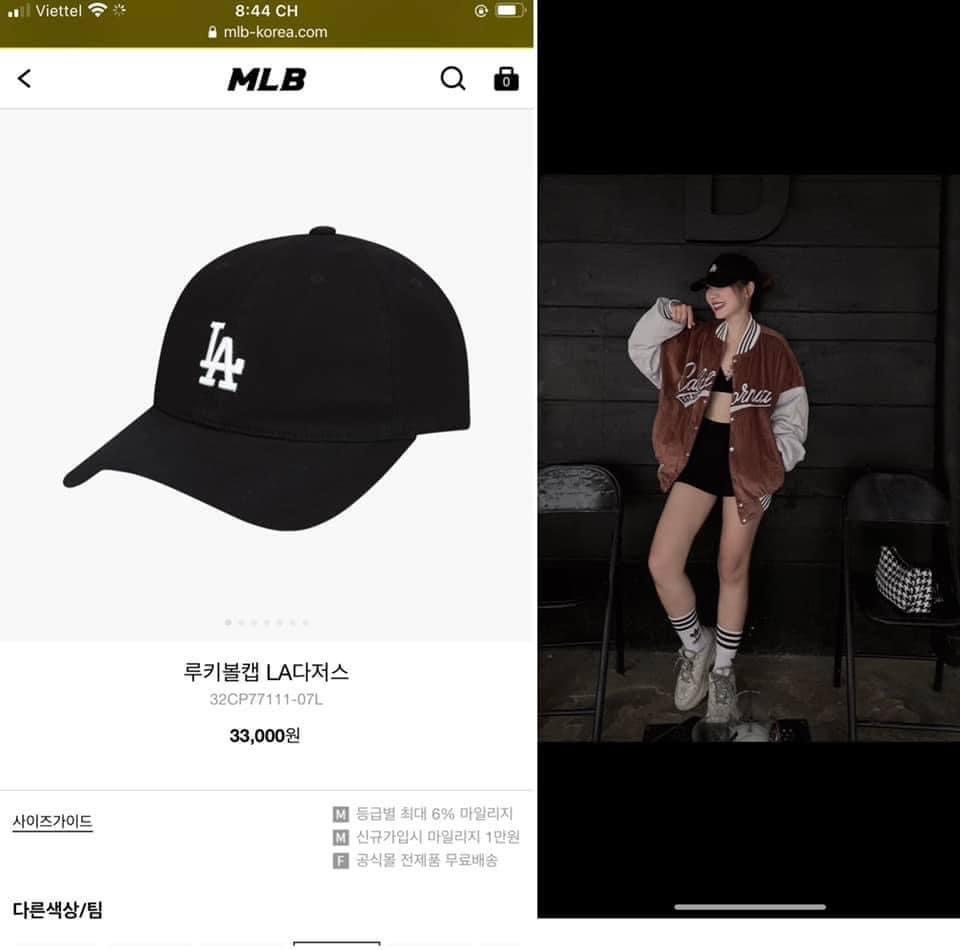The image size is (960, 950).
Task: Tap the mlb-korea.com address bar
Action: pyautogui.click(x=268, y=32)
